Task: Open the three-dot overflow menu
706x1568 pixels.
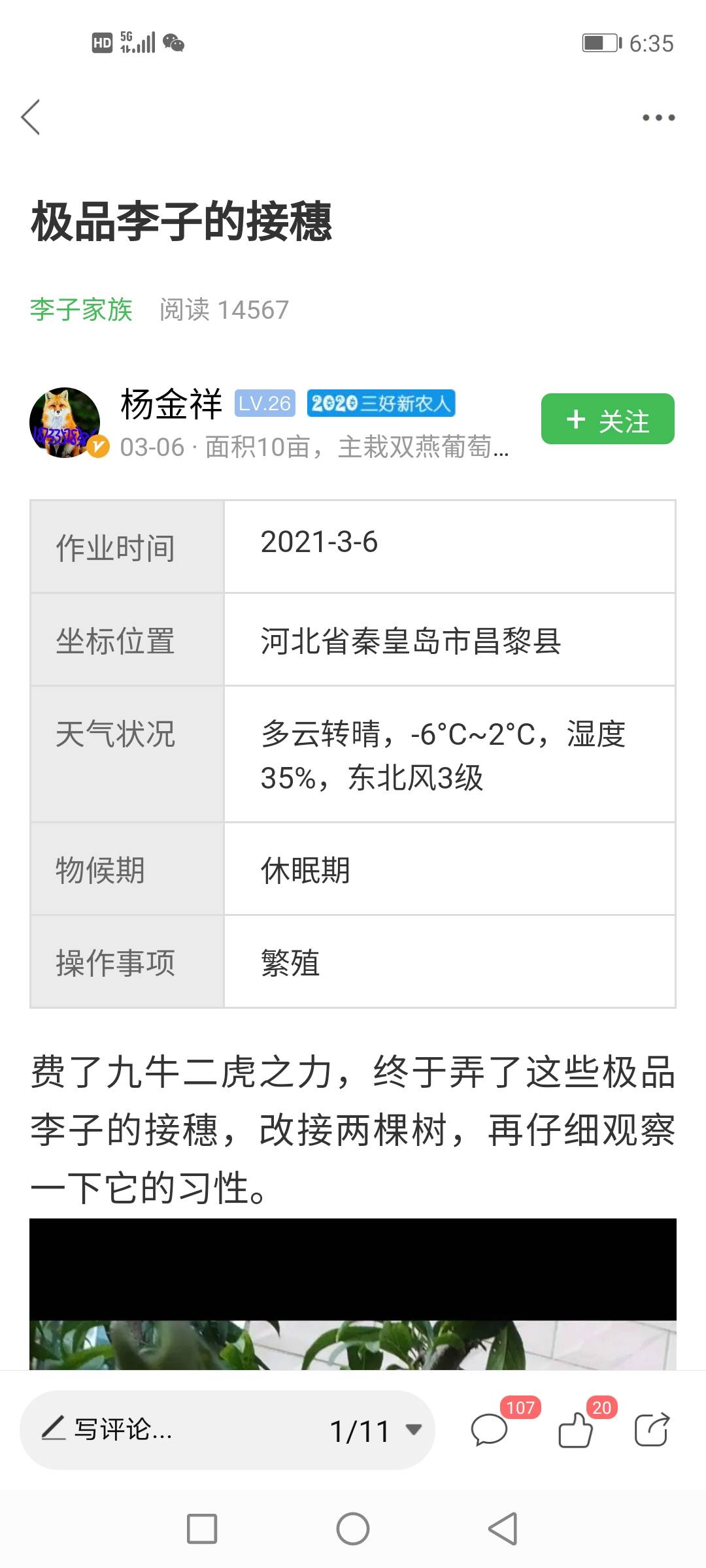Action: [x=658, y=118]
